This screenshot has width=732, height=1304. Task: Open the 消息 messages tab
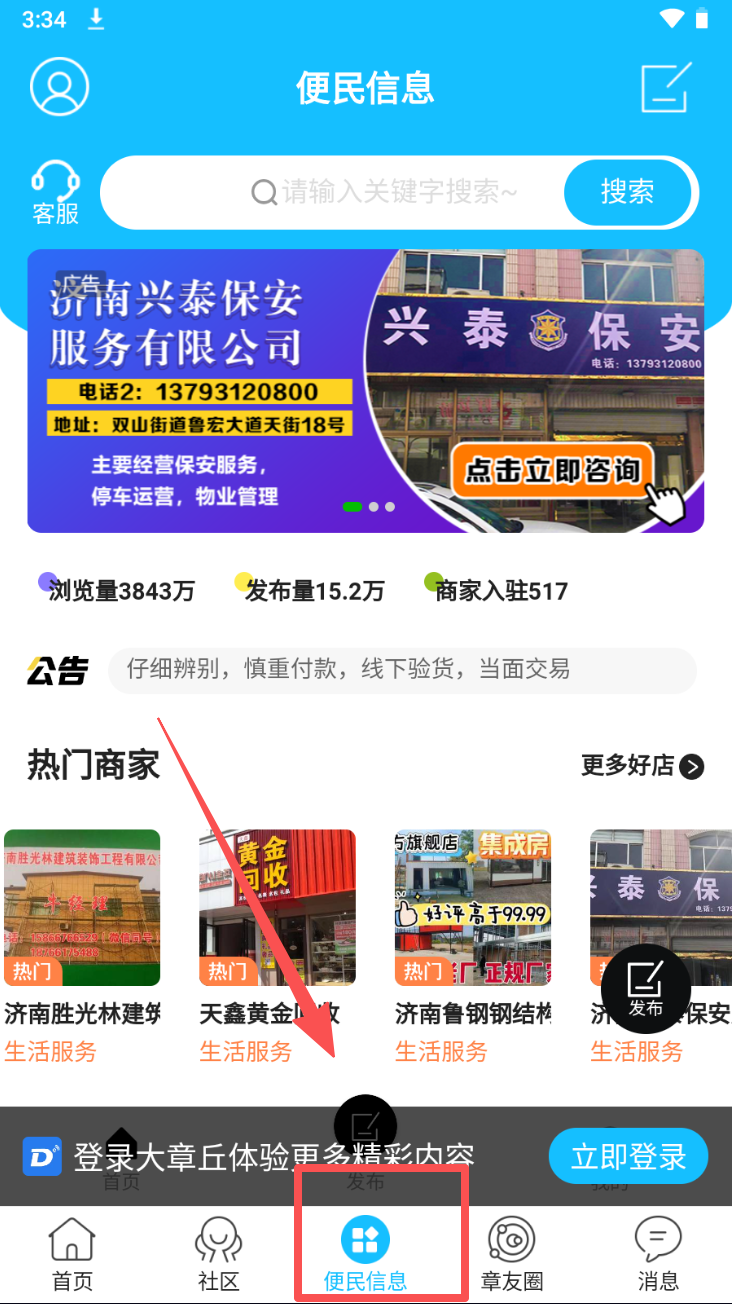(658, 1254)
